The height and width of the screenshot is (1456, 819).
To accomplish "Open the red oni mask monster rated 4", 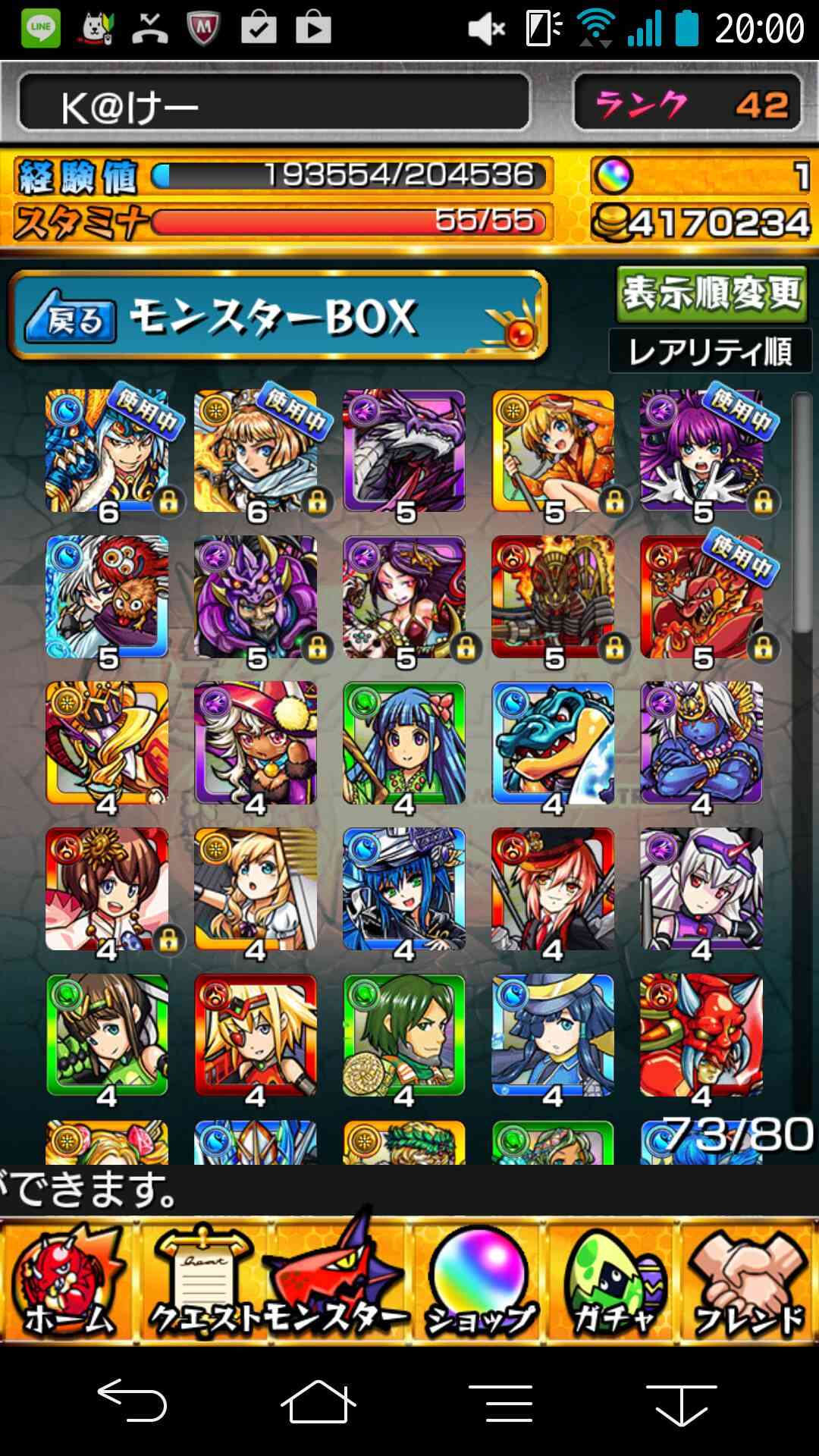I will 701,1036.
